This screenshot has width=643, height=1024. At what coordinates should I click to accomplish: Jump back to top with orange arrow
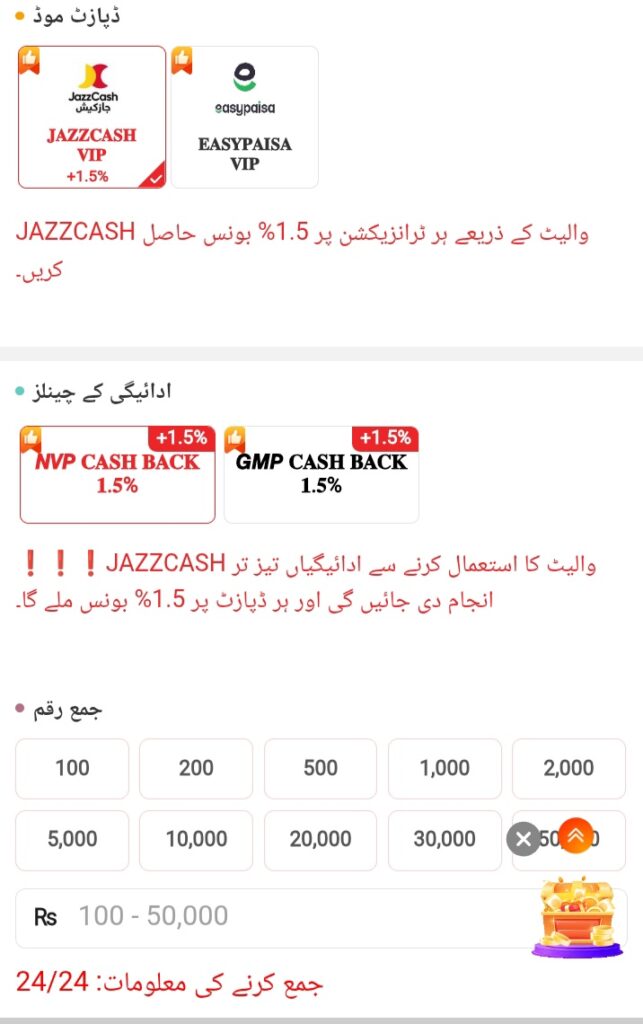click(x=577, y=834)
